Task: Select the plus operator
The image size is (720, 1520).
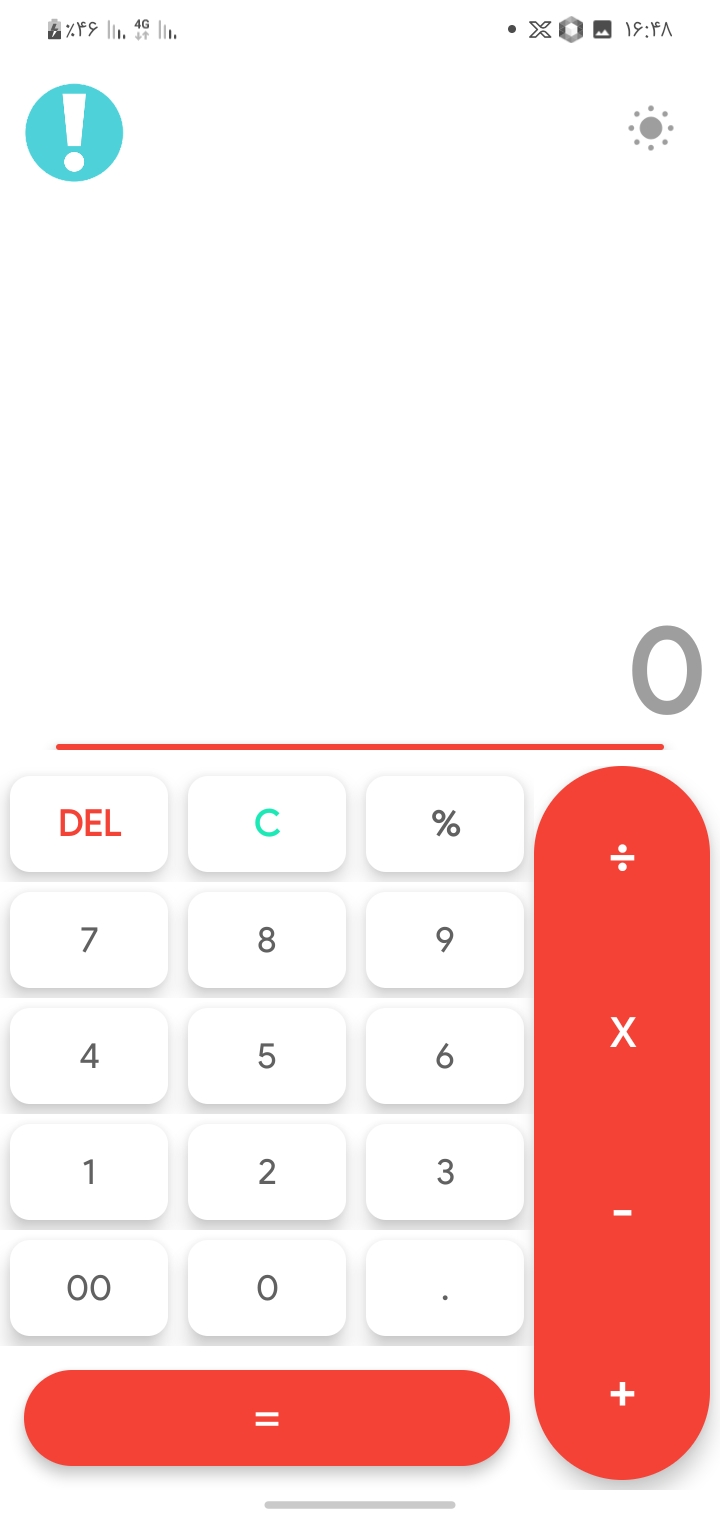Action: tap(622, 1393)
